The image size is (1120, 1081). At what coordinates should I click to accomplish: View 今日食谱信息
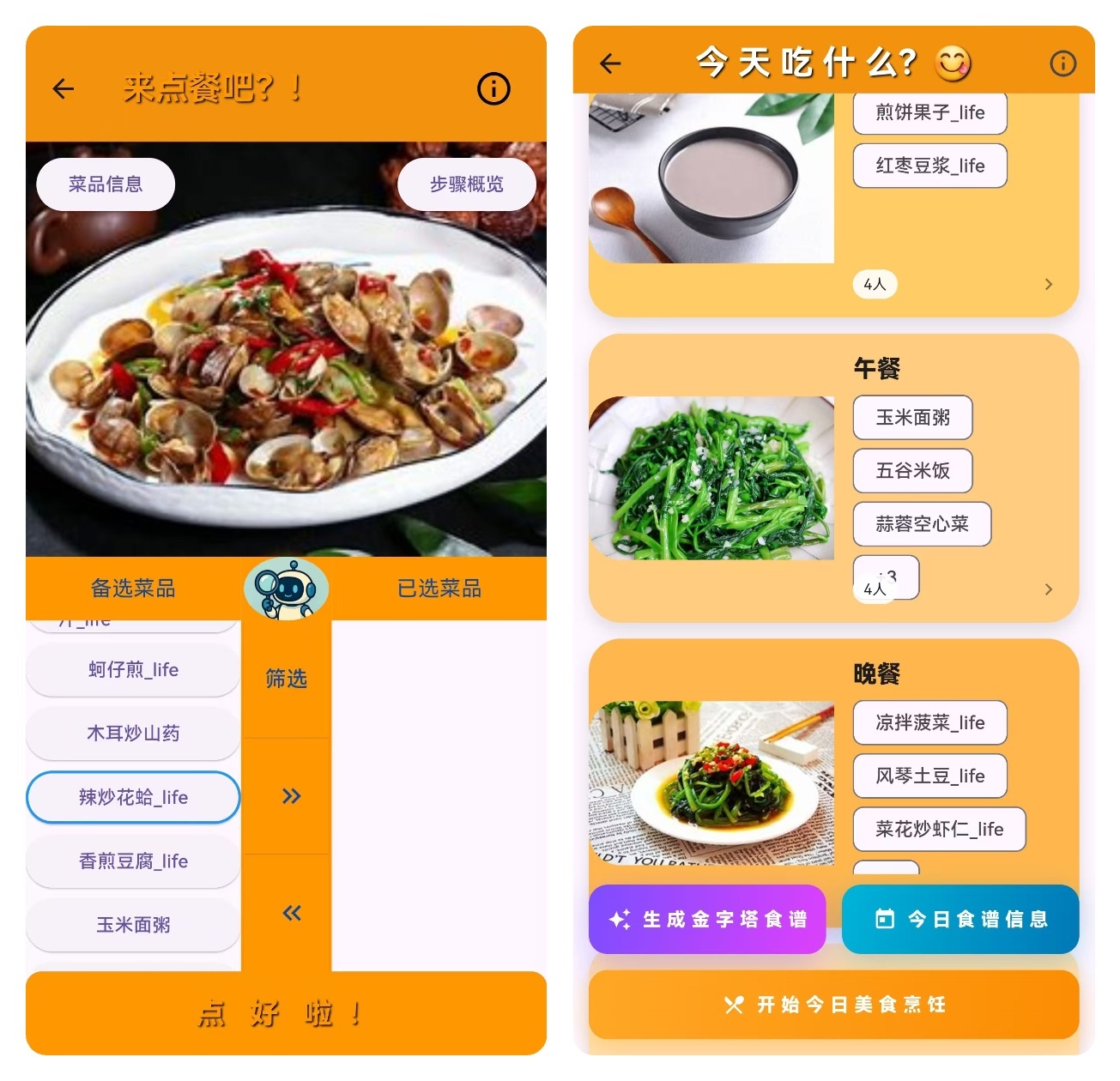coord(960,919)
